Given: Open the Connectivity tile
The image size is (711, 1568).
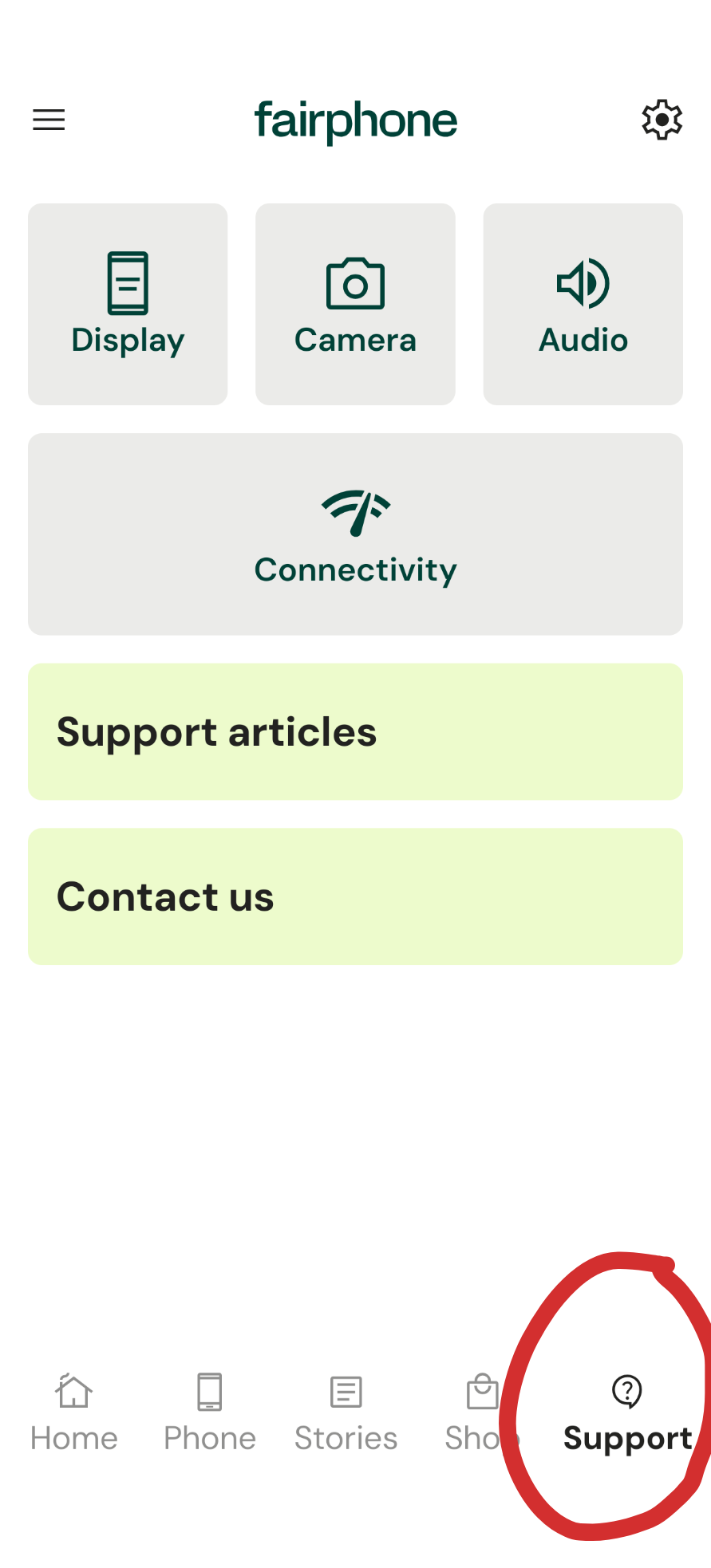Looking at the screenshot, I should [x=355, y=534].
